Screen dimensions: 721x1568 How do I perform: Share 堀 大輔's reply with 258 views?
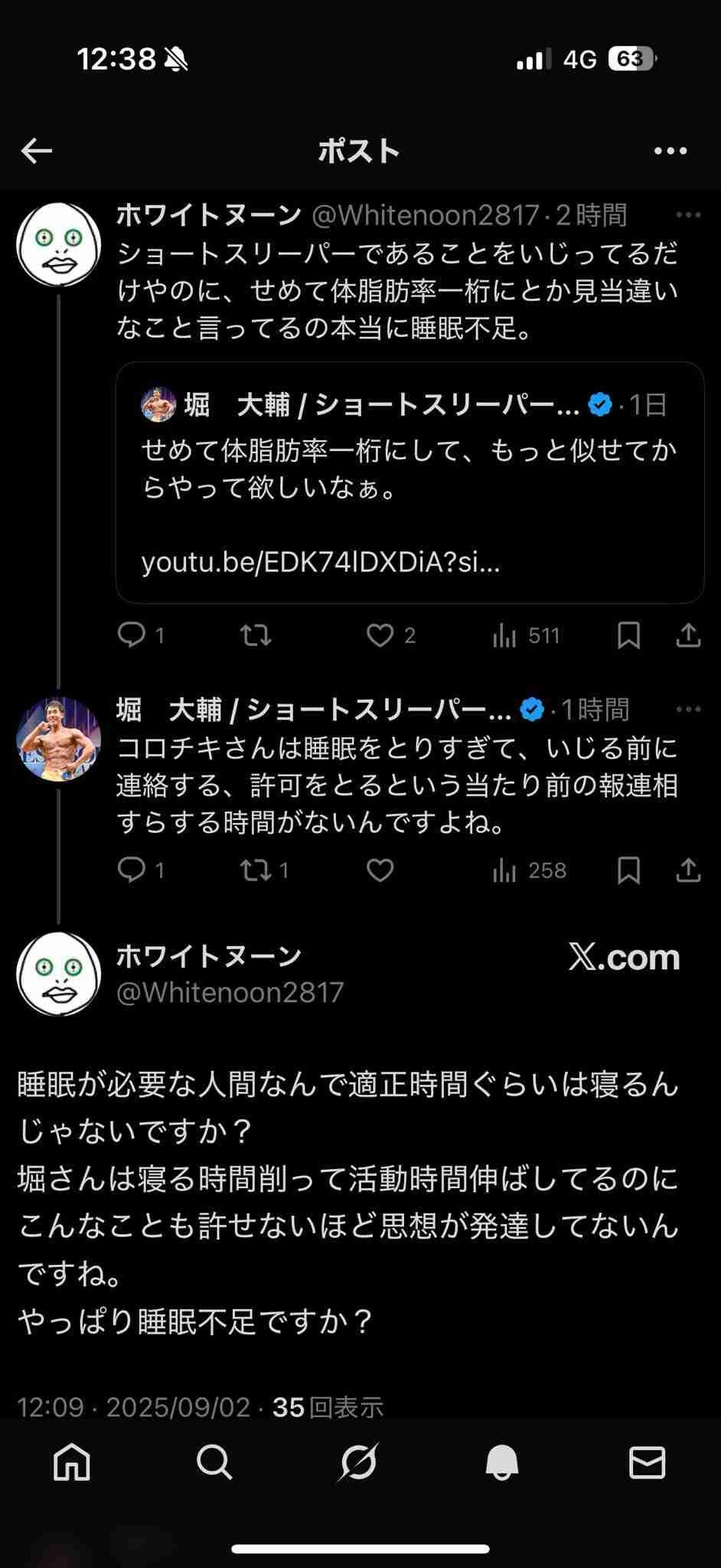tap(688, 870)
